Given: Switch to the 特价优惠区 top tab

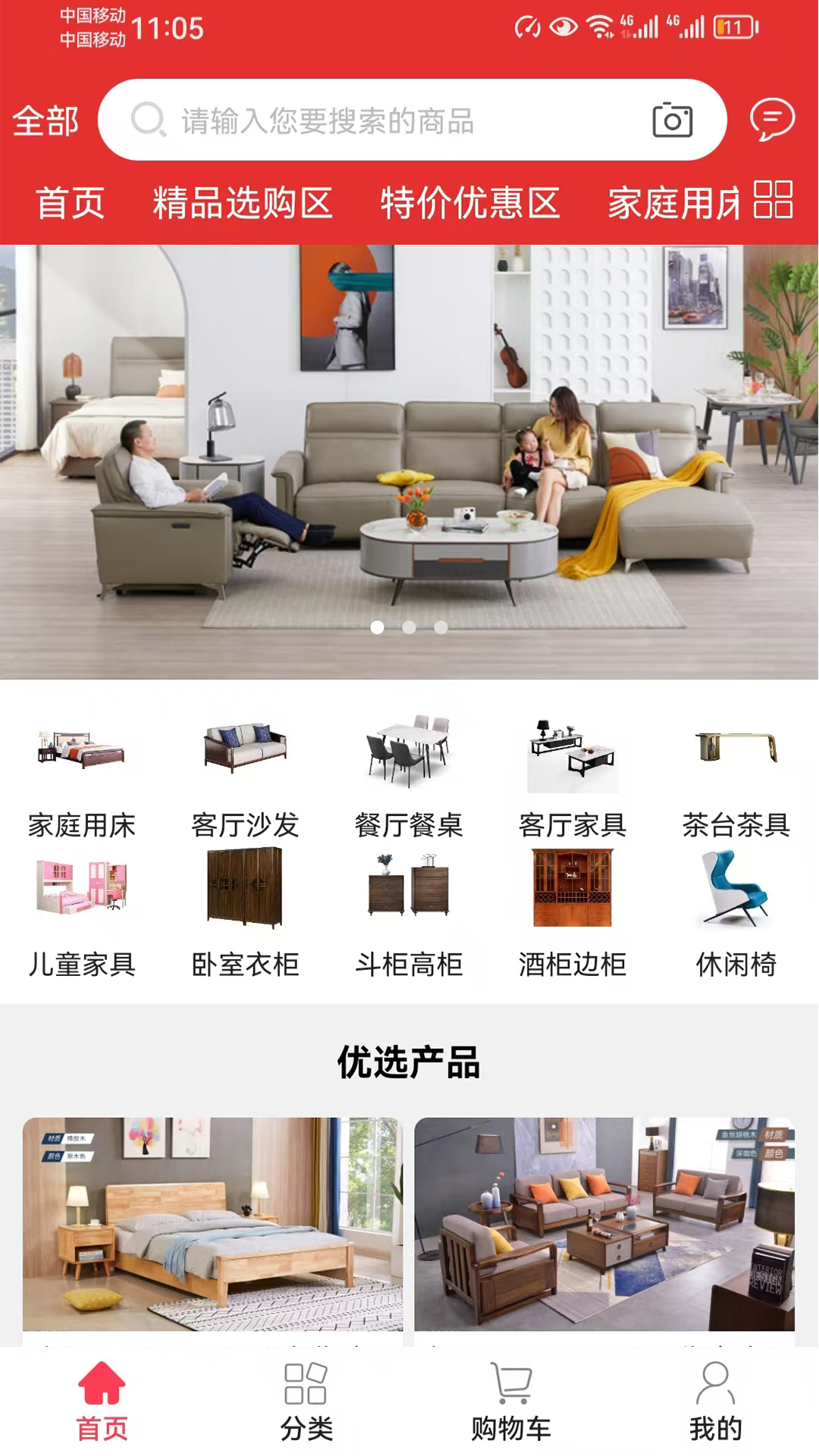Looking at the screenshot, I should (x=470, y=203).
